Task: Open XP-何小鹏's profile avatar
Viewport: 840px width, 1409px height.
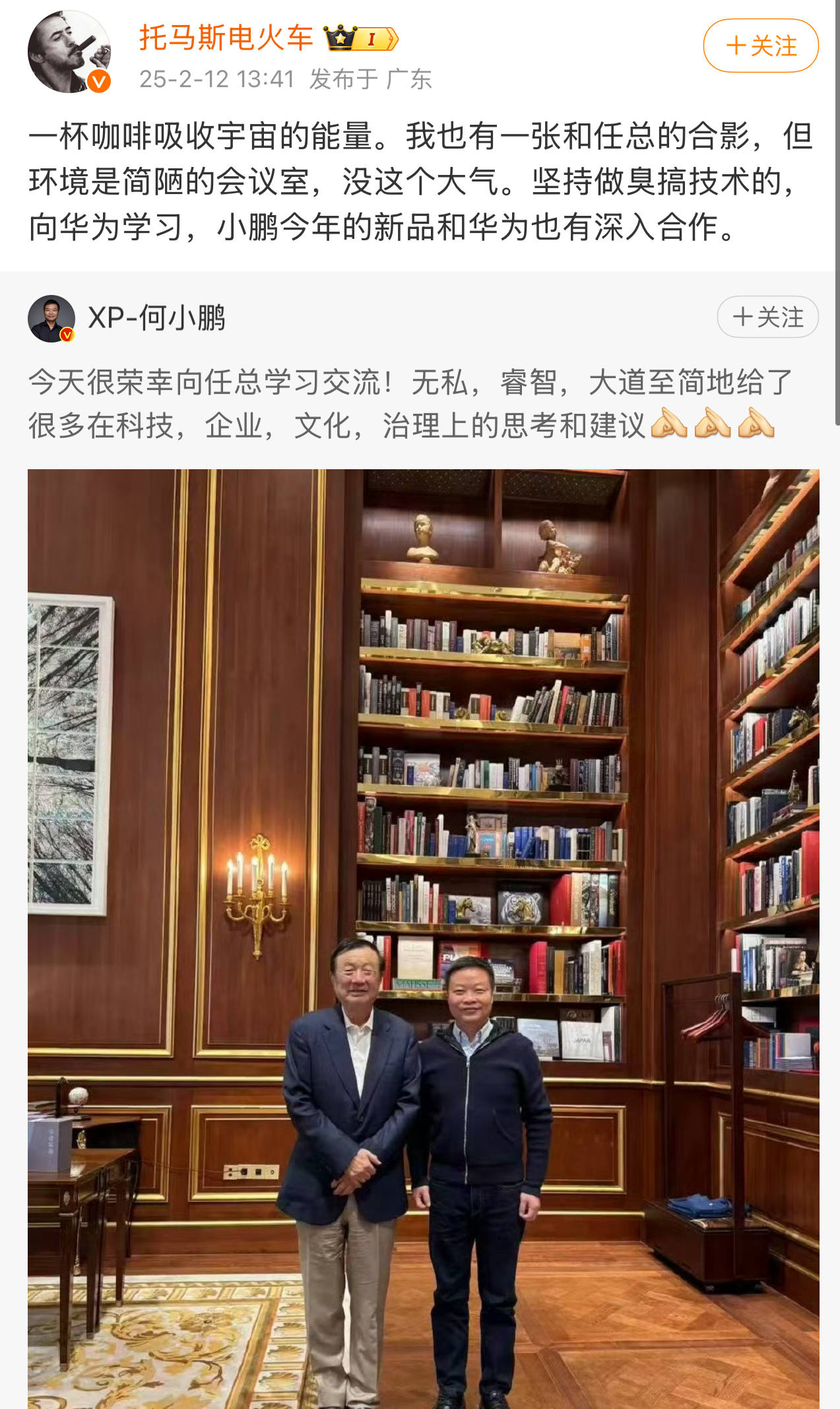Action: point(51,319)
